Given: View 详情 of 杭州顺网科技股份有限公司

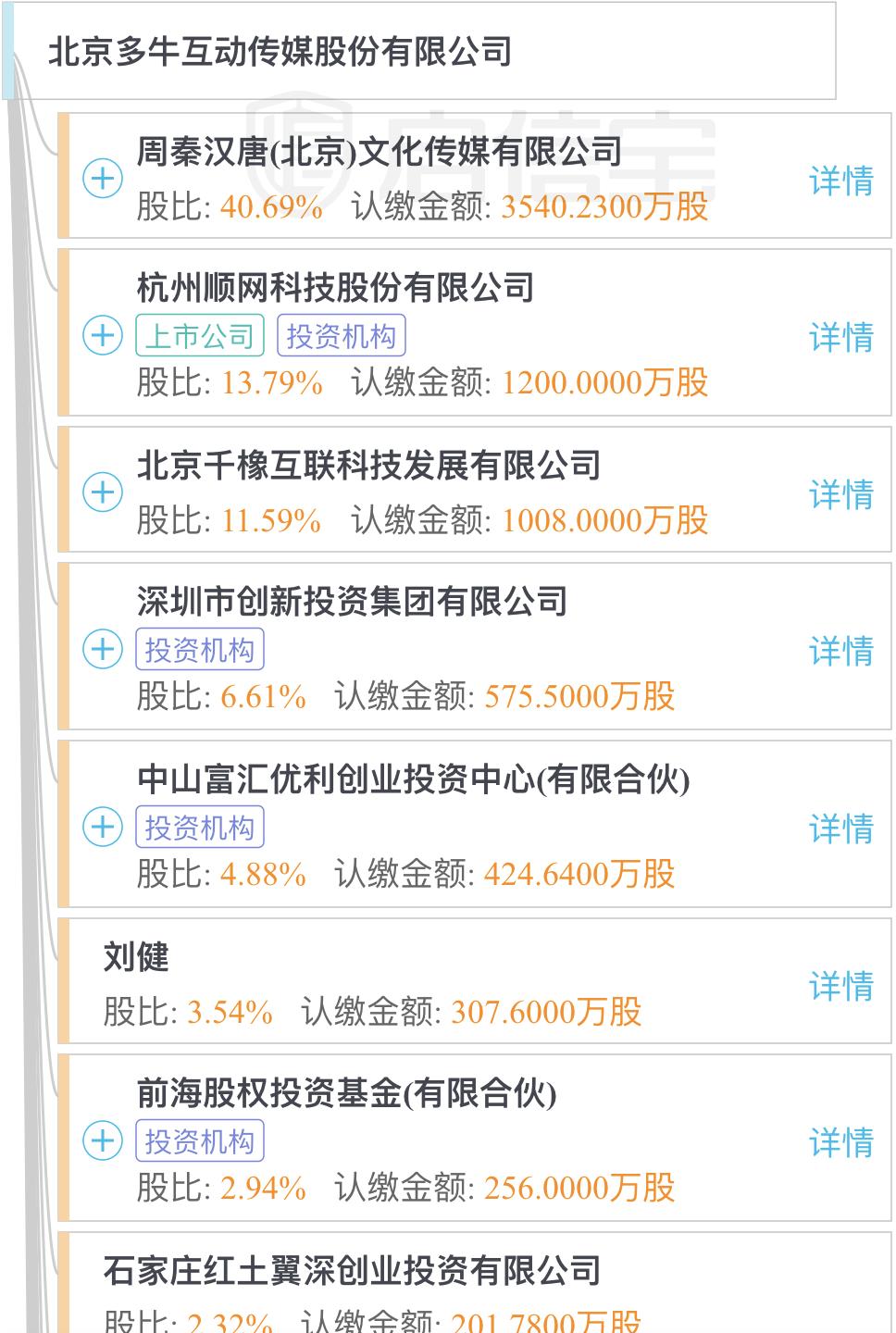Looking at the screenshot, I should coord(840,337).
